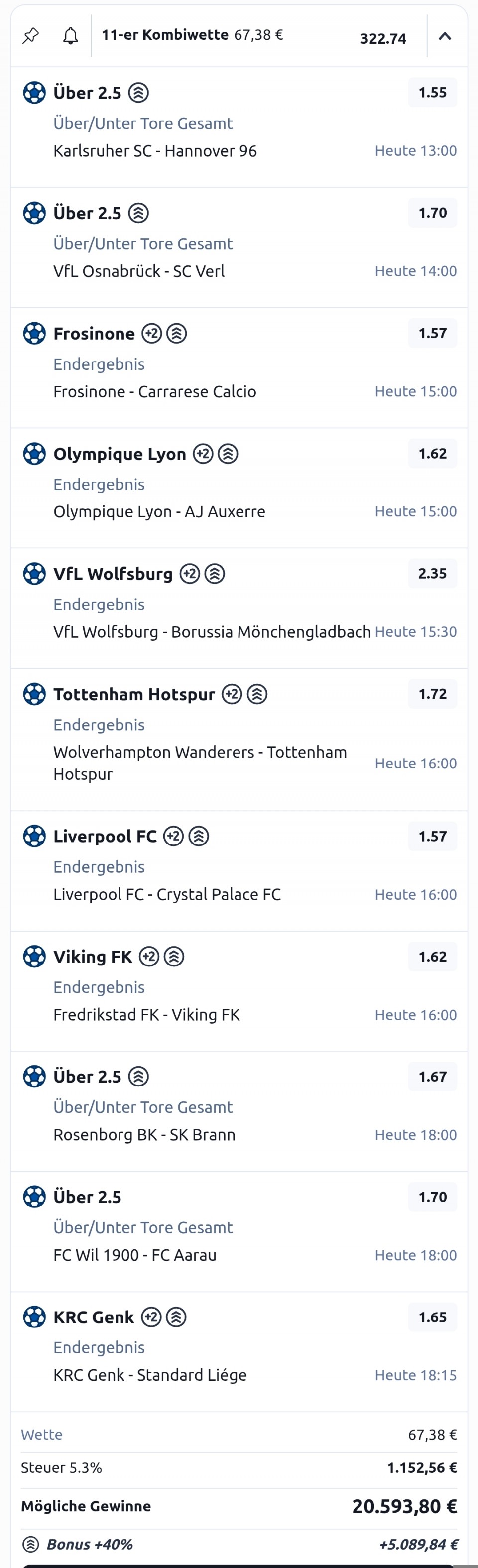The width and height of the screenshot is (478, 1568).
Task: Open the Fredrikstad FK - Viking FK bet
Action: pos(146,1015)
